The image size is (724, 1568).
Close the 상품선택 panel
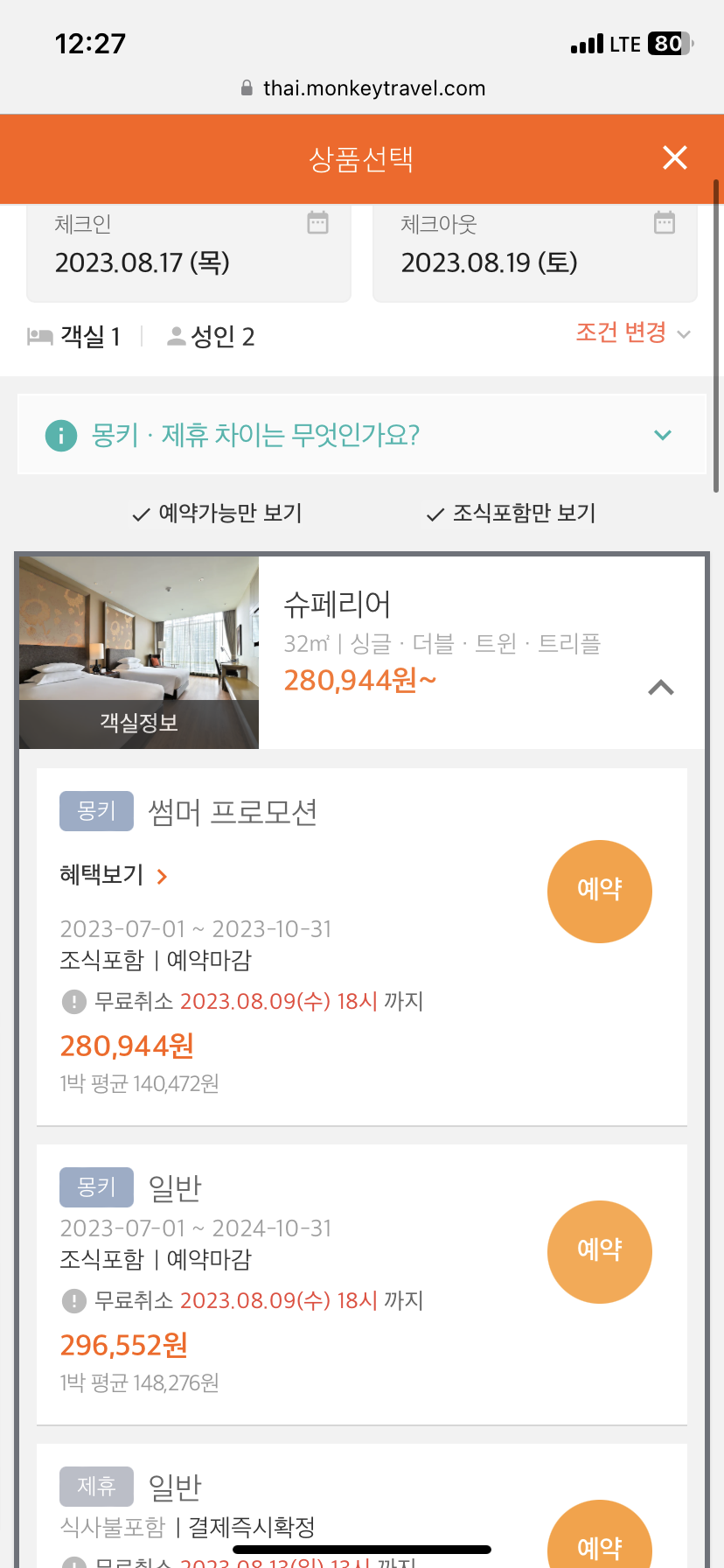[x=674, y=158]
